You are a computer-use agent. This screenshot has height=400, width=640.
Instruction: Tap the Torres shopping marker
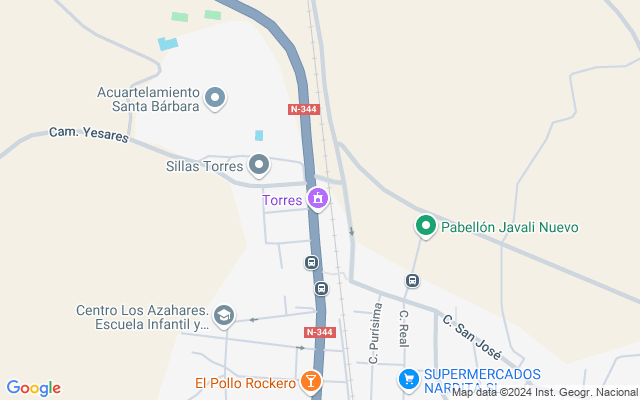318,198
